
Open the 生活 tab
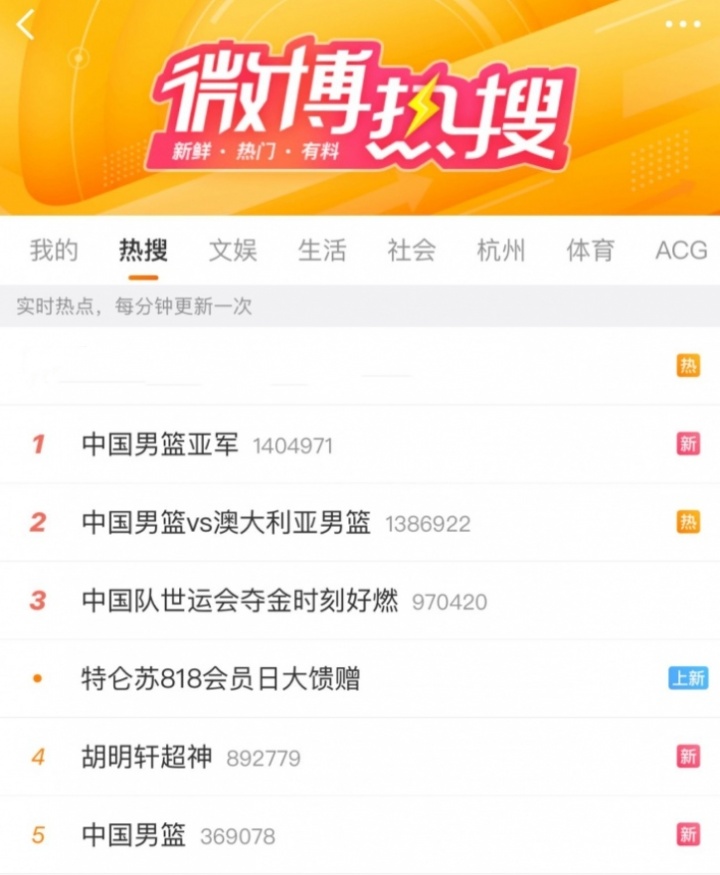coord(322,250)
